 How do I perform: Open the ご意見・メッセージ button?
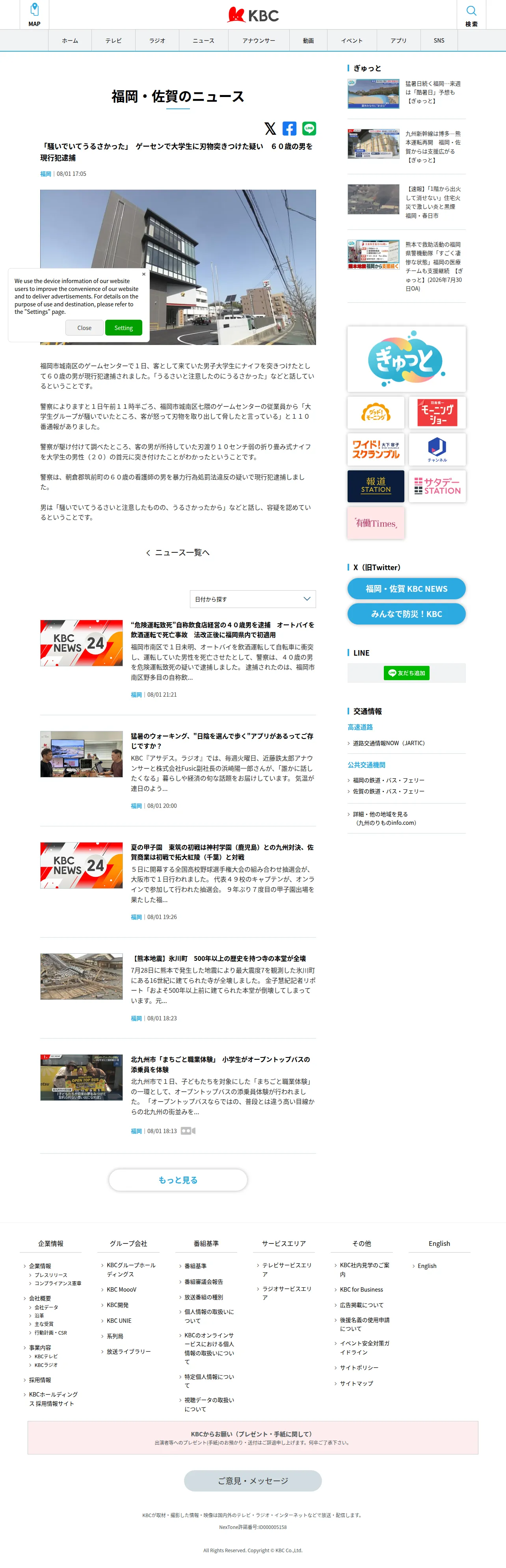pos(253,1480)
